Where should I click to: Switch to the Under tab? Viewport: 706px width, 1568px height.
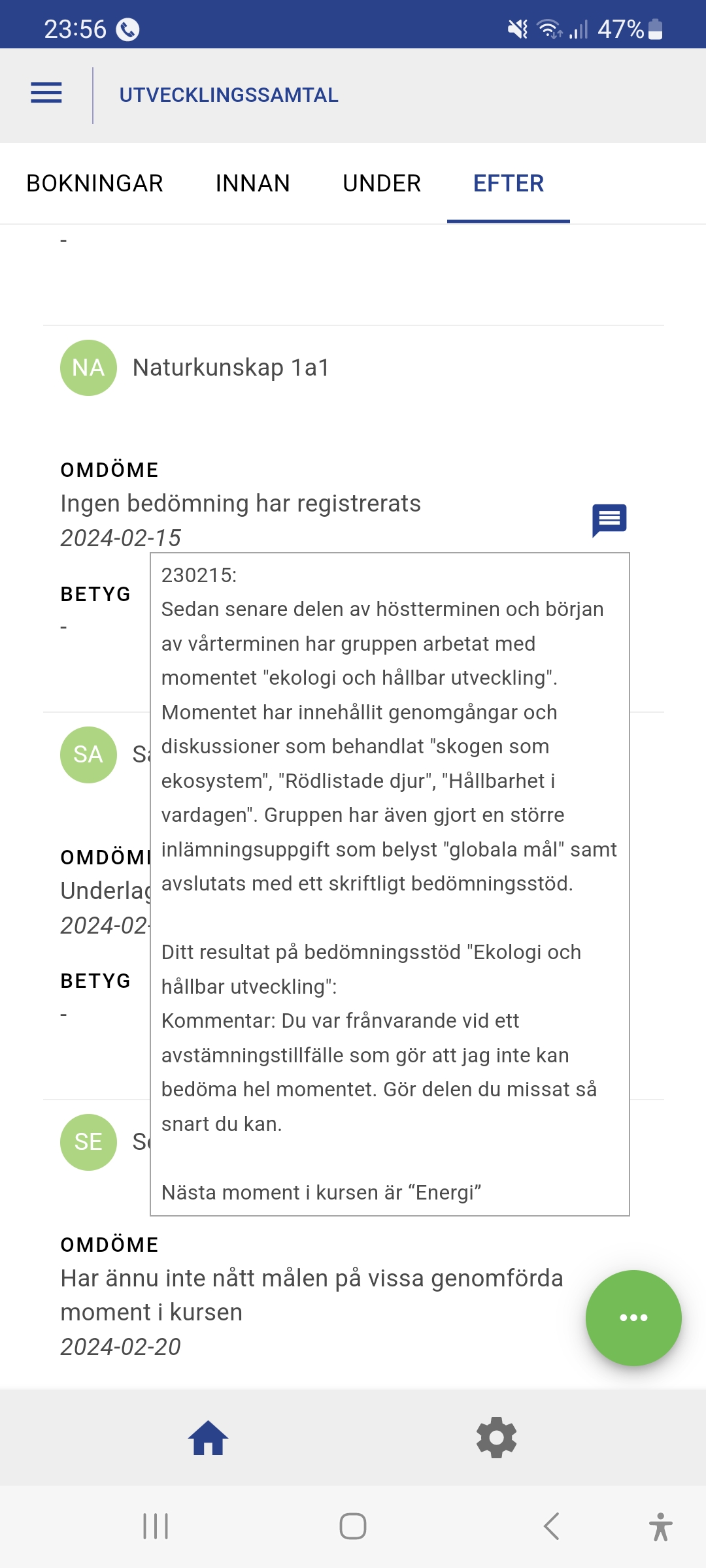(382, 184)
